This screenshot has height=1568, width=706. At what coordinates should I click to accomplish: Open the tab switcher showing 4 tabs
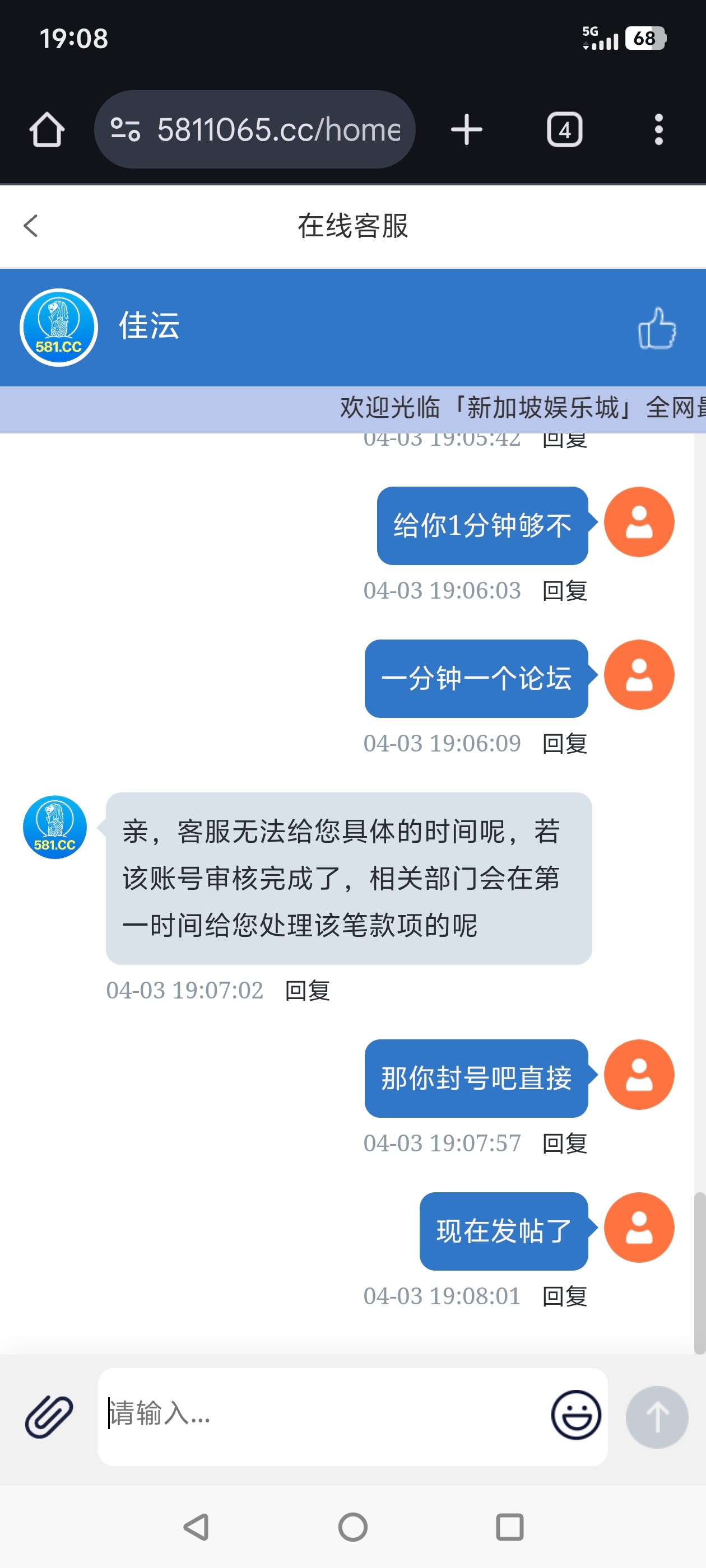[x=564, y=130]
